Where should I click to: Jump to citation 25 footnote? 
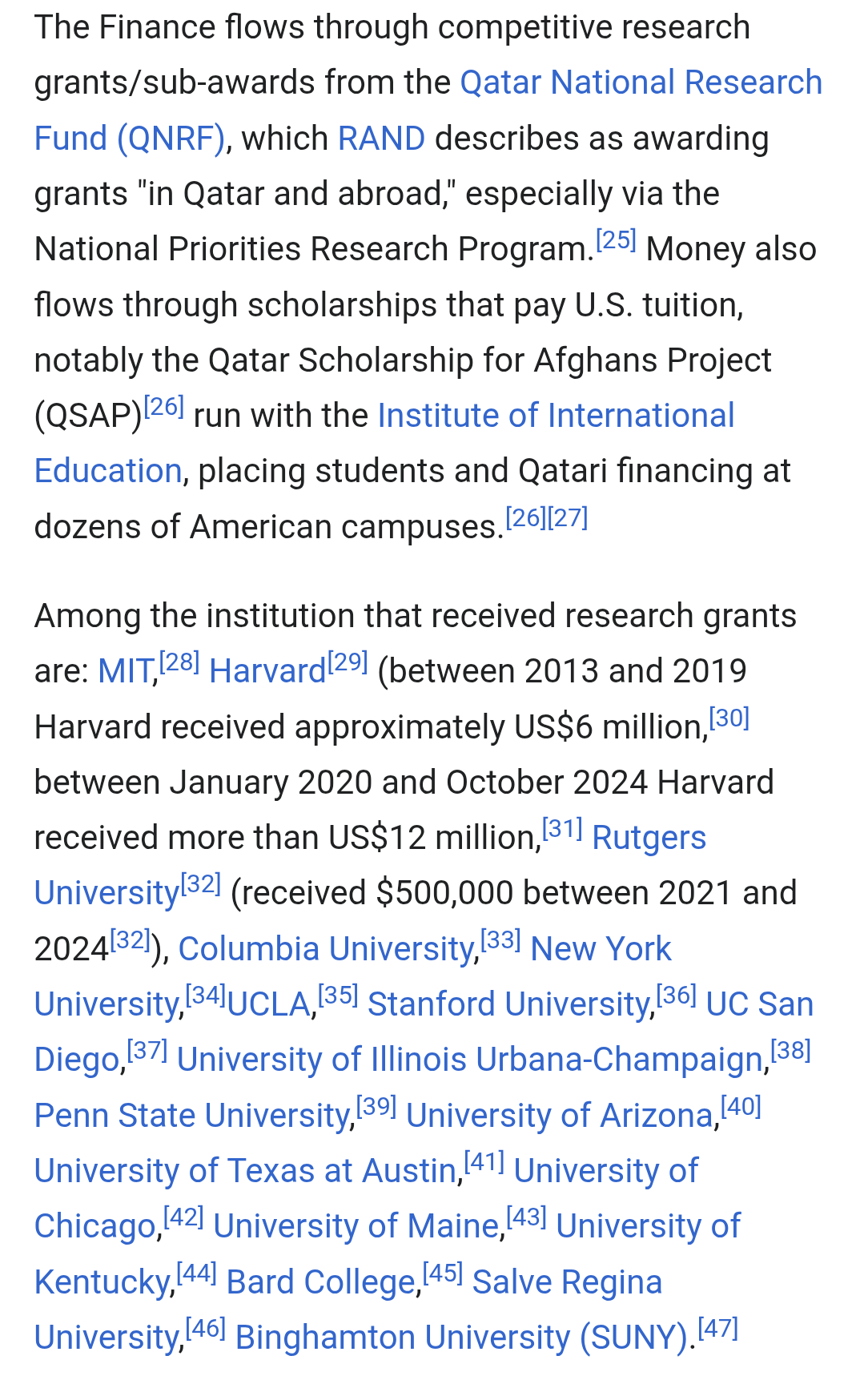point(616,240)
